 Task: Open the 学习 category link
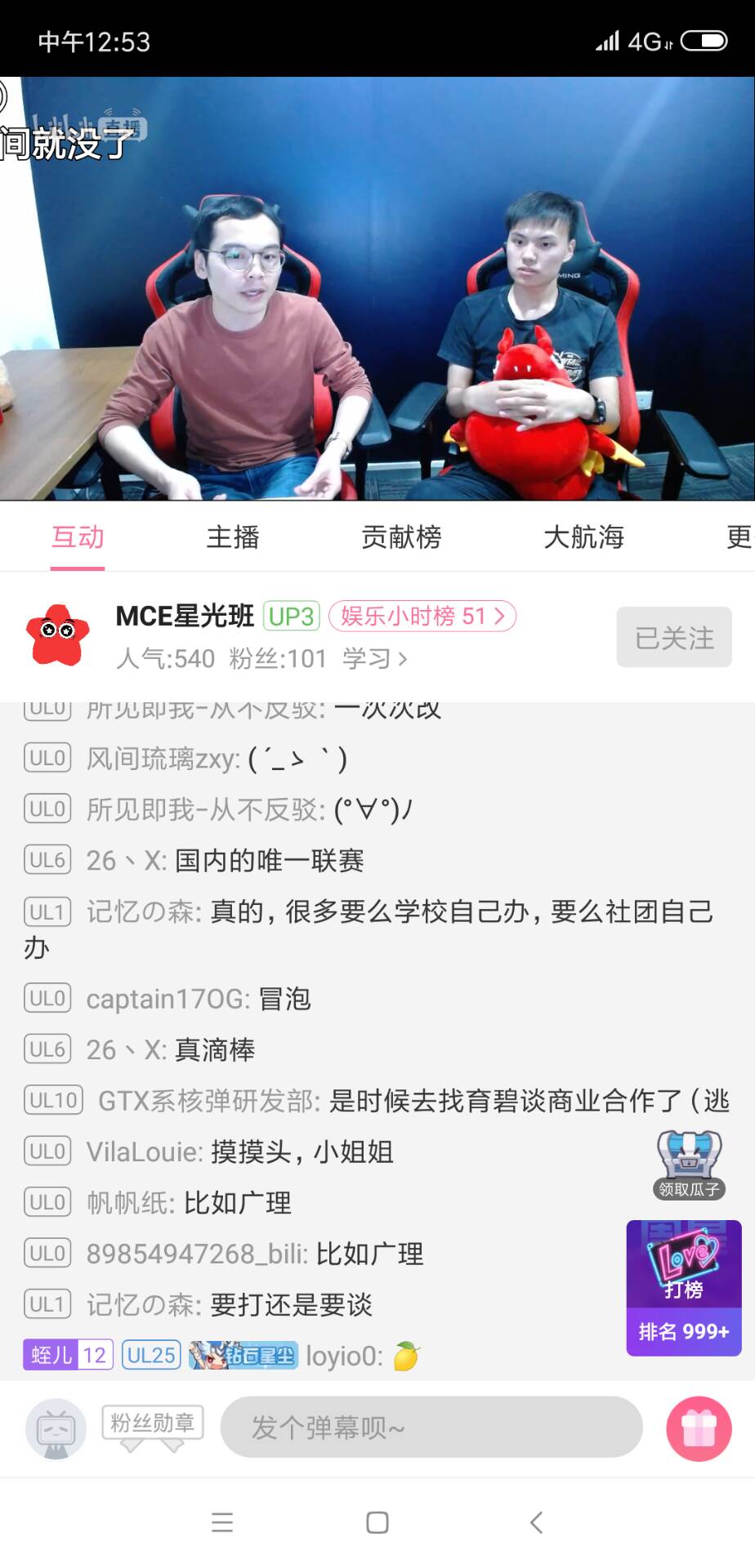pos(374,658)
